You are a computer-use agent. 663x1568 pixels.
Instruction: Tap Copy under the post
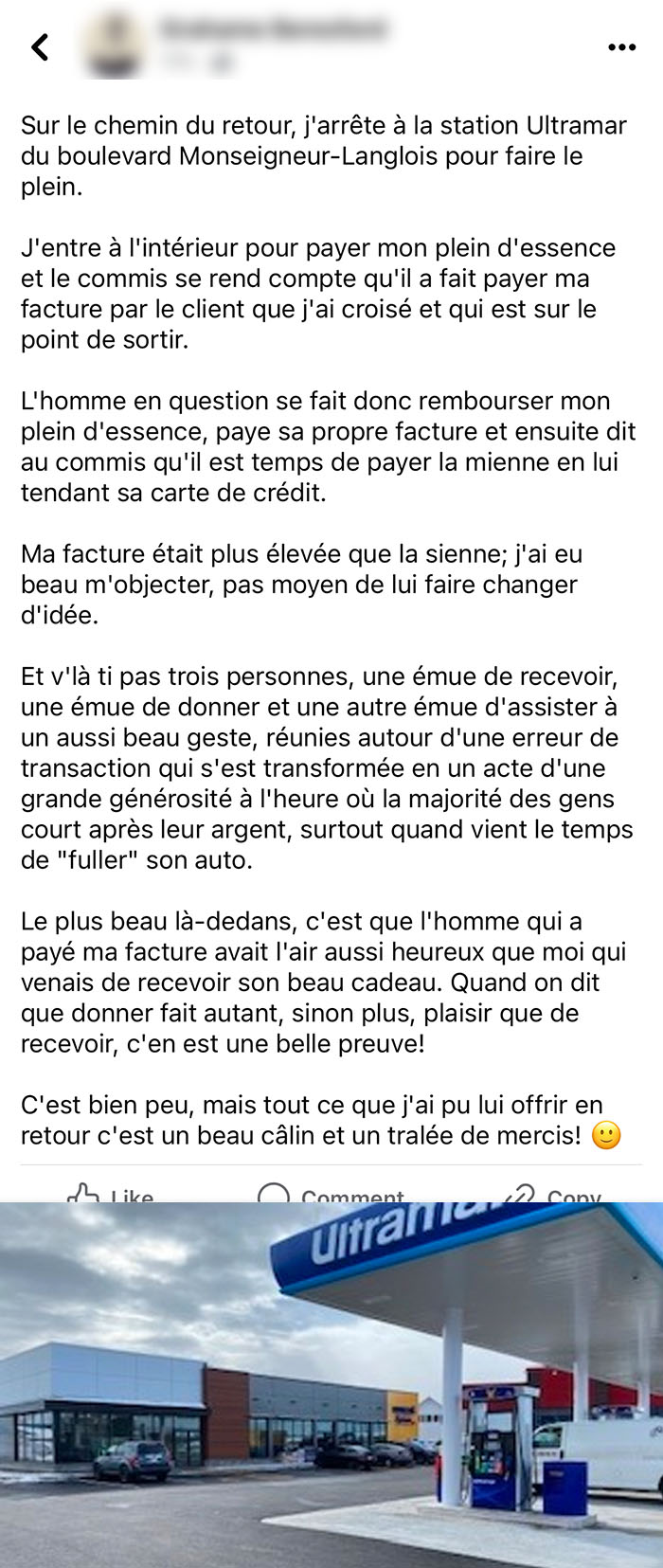click(553, 1193)
